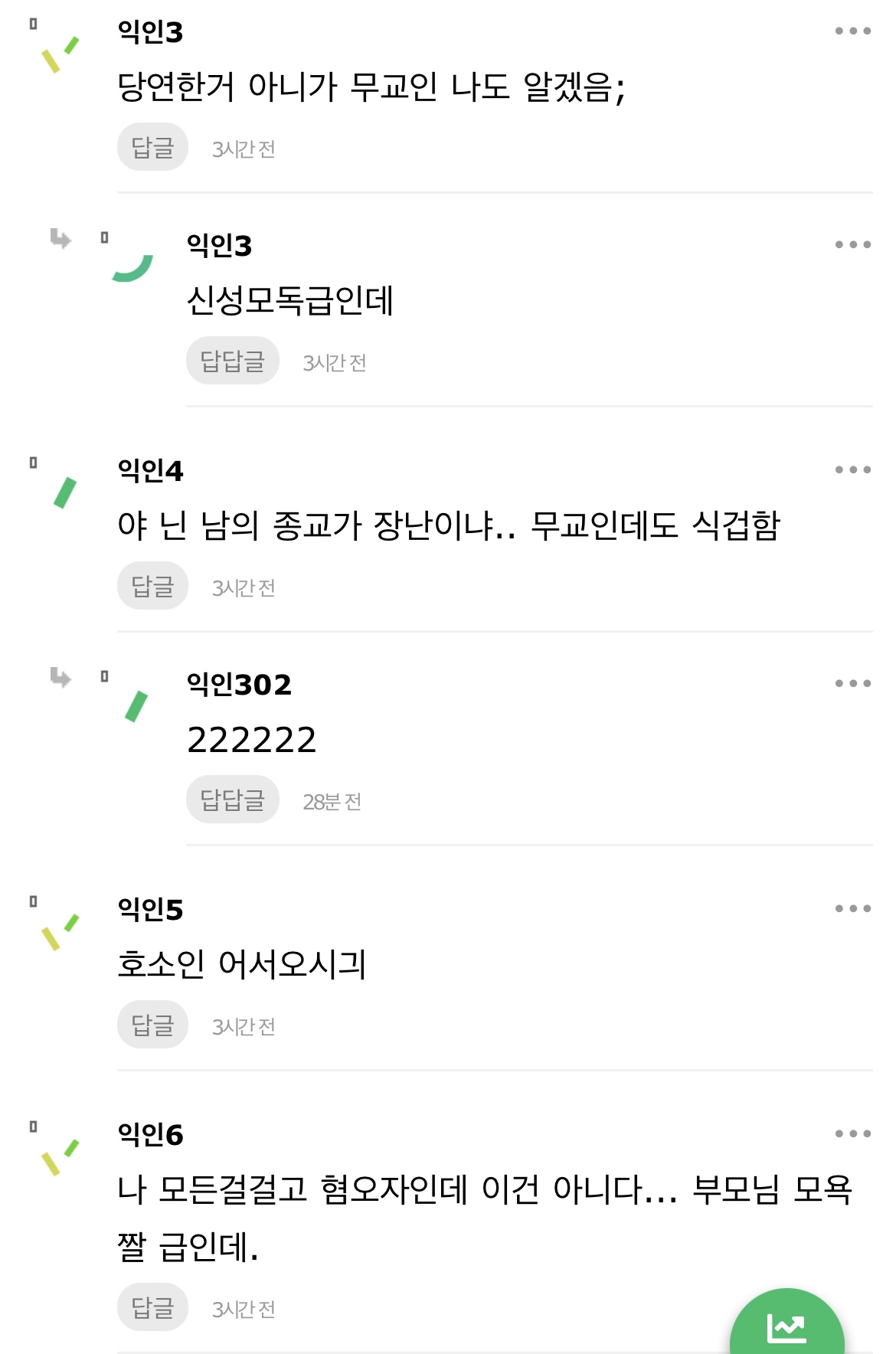The image size is (896, 1354).
Task: Open more options for 익인5's comment
Action: pyautogui.click(x=852, y=909)
